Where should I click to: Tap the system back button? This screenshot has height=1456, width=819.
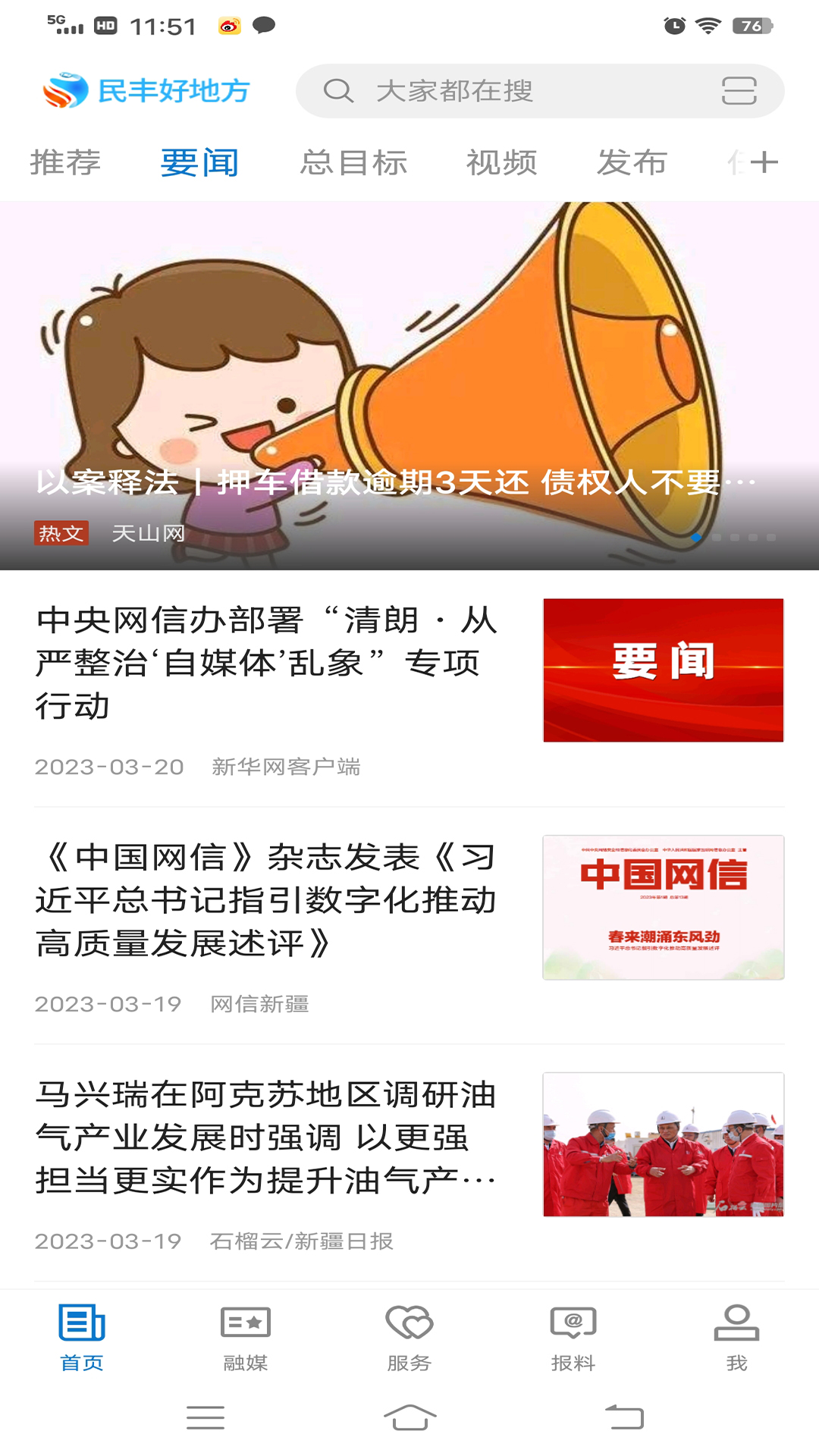624,1417
